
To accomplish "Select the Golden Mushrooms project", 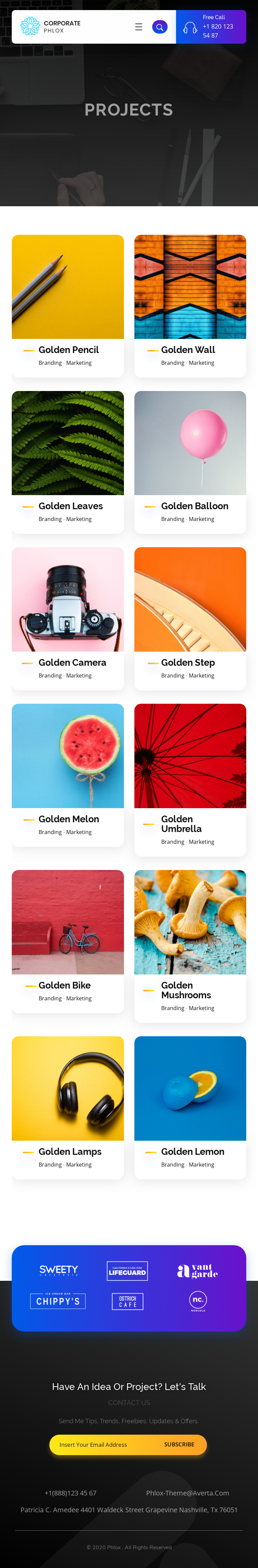I will pyautogui.click(x=185, y=990).
